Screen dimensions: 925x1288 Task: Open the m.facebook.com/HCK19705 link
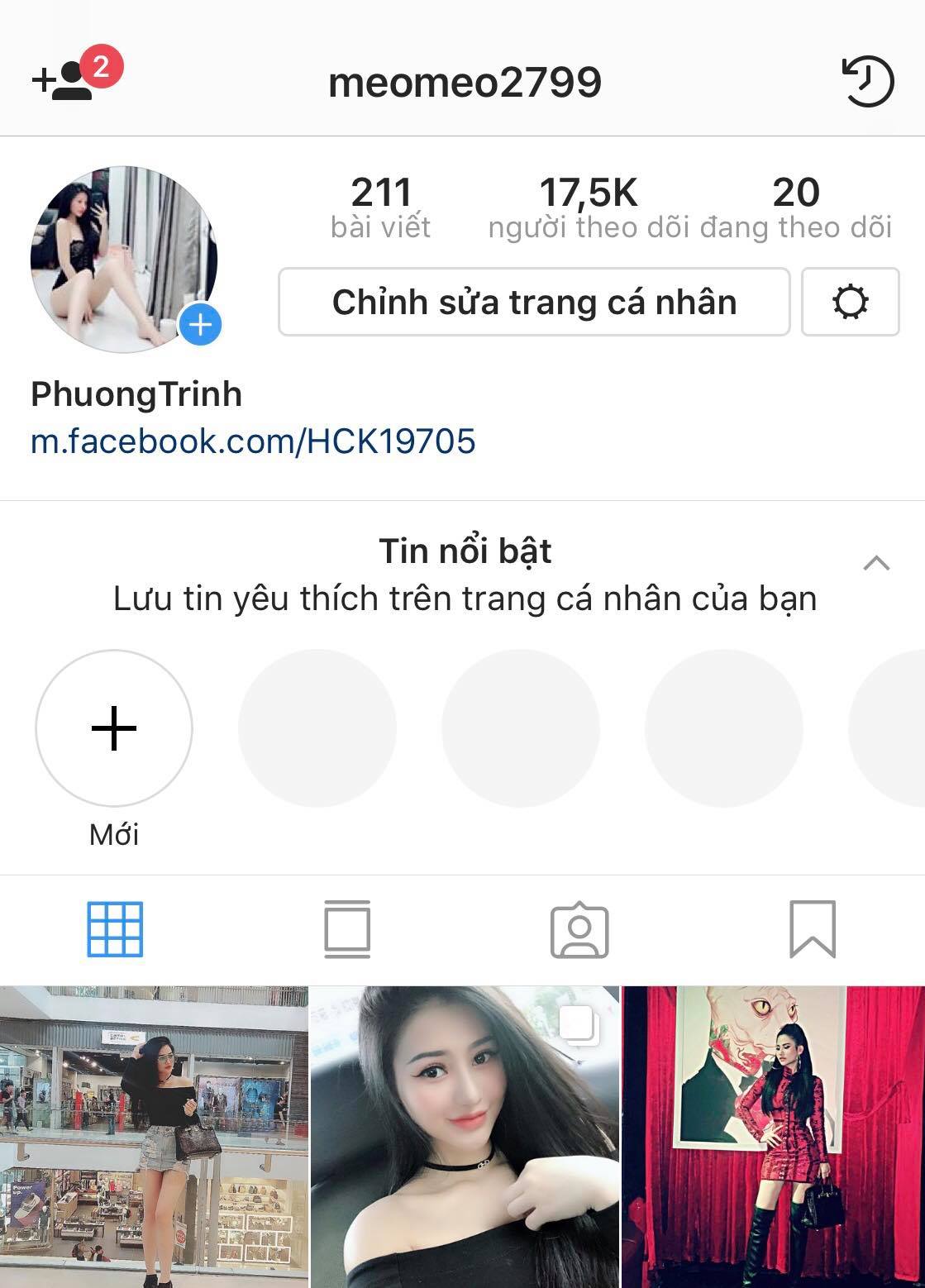(253, 441)
